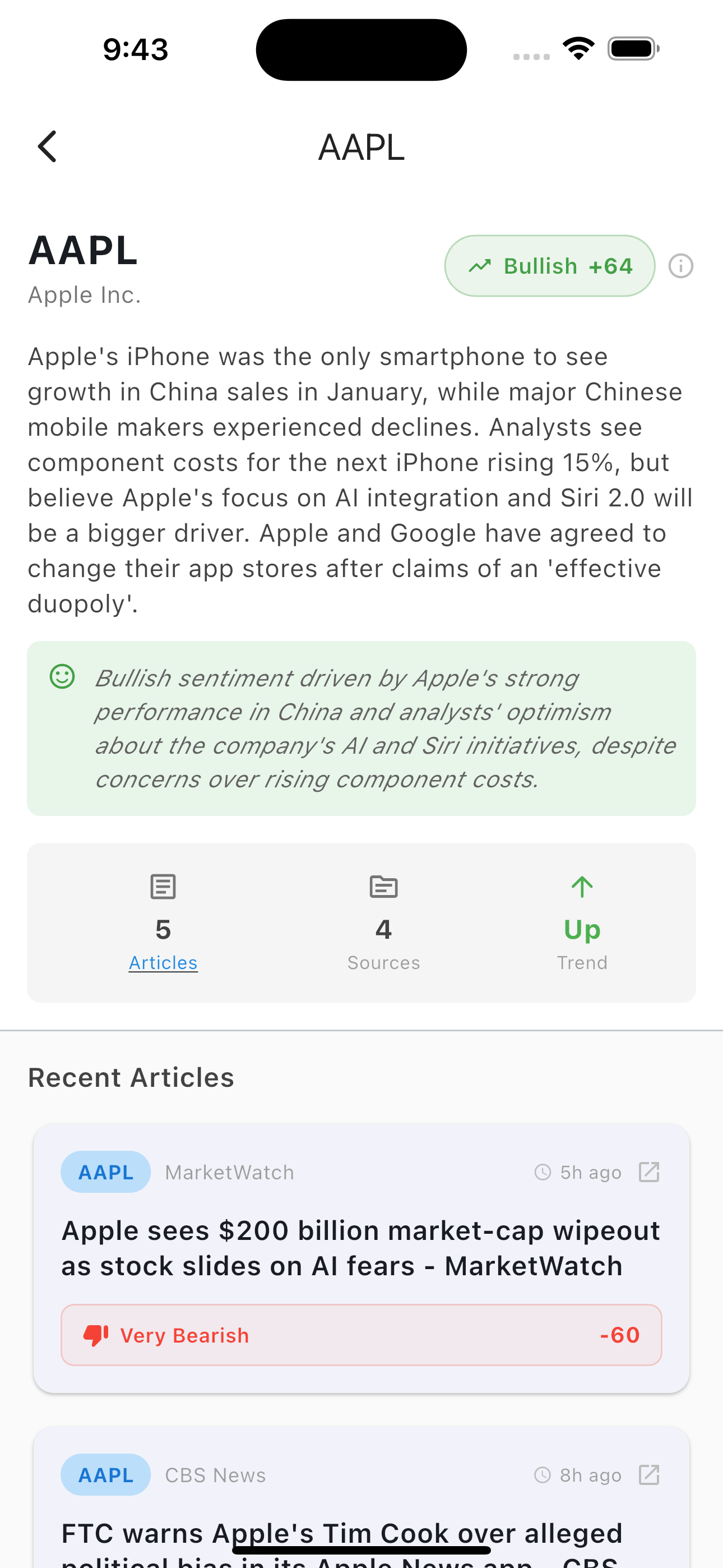Tap the Bullish +64 sentiment chip
723x1568 pixels.
549,266
